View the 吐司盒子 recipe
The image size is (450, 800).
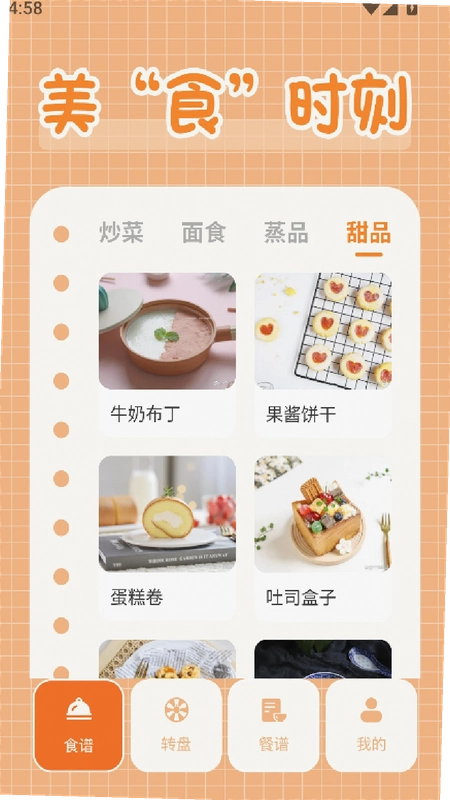click(323, 538)
